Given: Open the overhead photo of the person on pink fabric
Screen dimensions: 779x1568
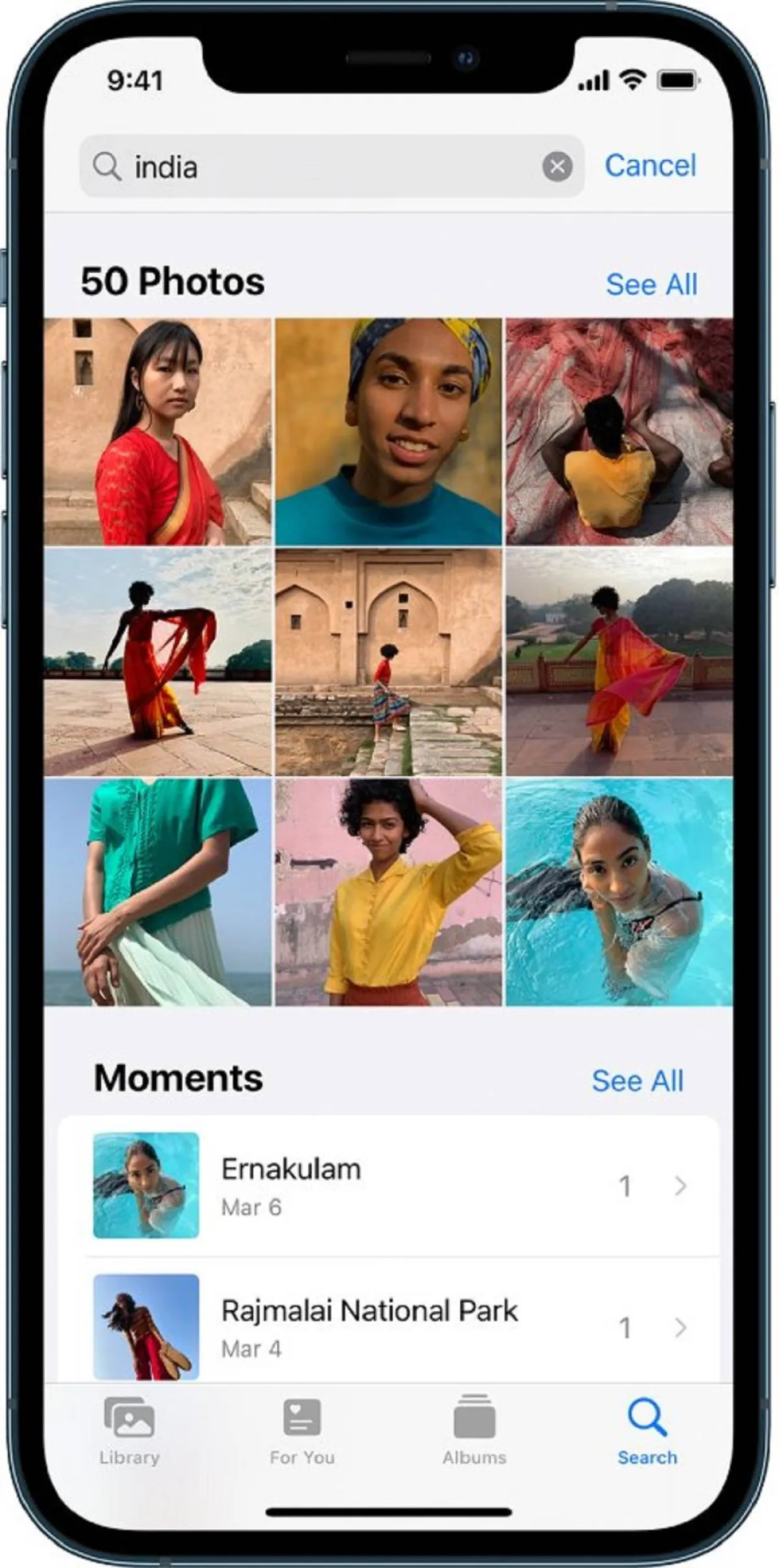Looking at the screenshot, I should 619,432.
